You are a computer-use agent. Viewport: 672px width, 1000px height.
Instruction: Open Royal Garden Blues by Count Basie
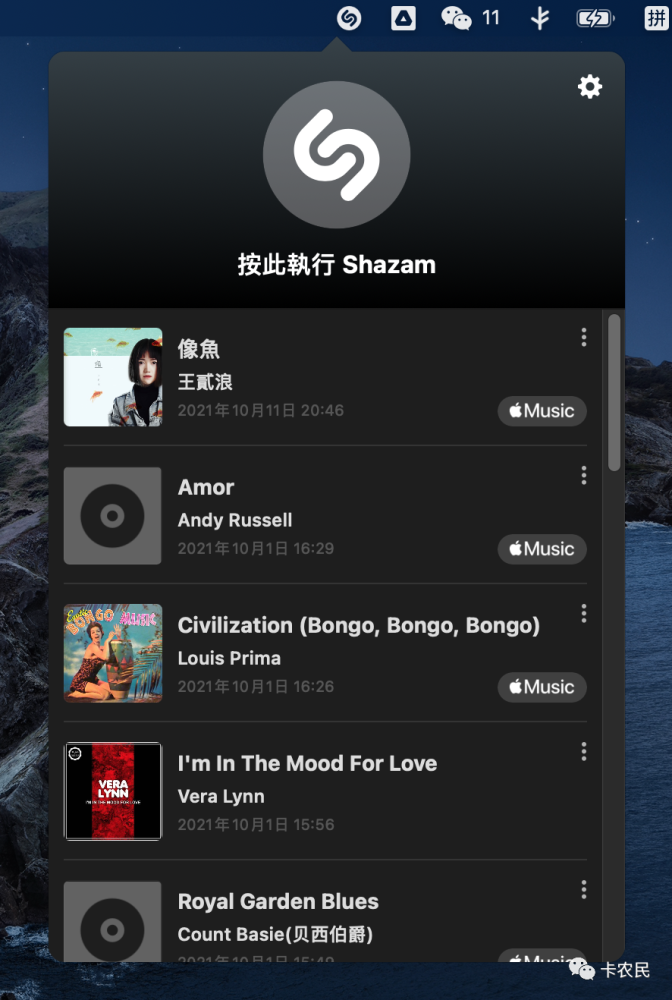click(278, 902)
